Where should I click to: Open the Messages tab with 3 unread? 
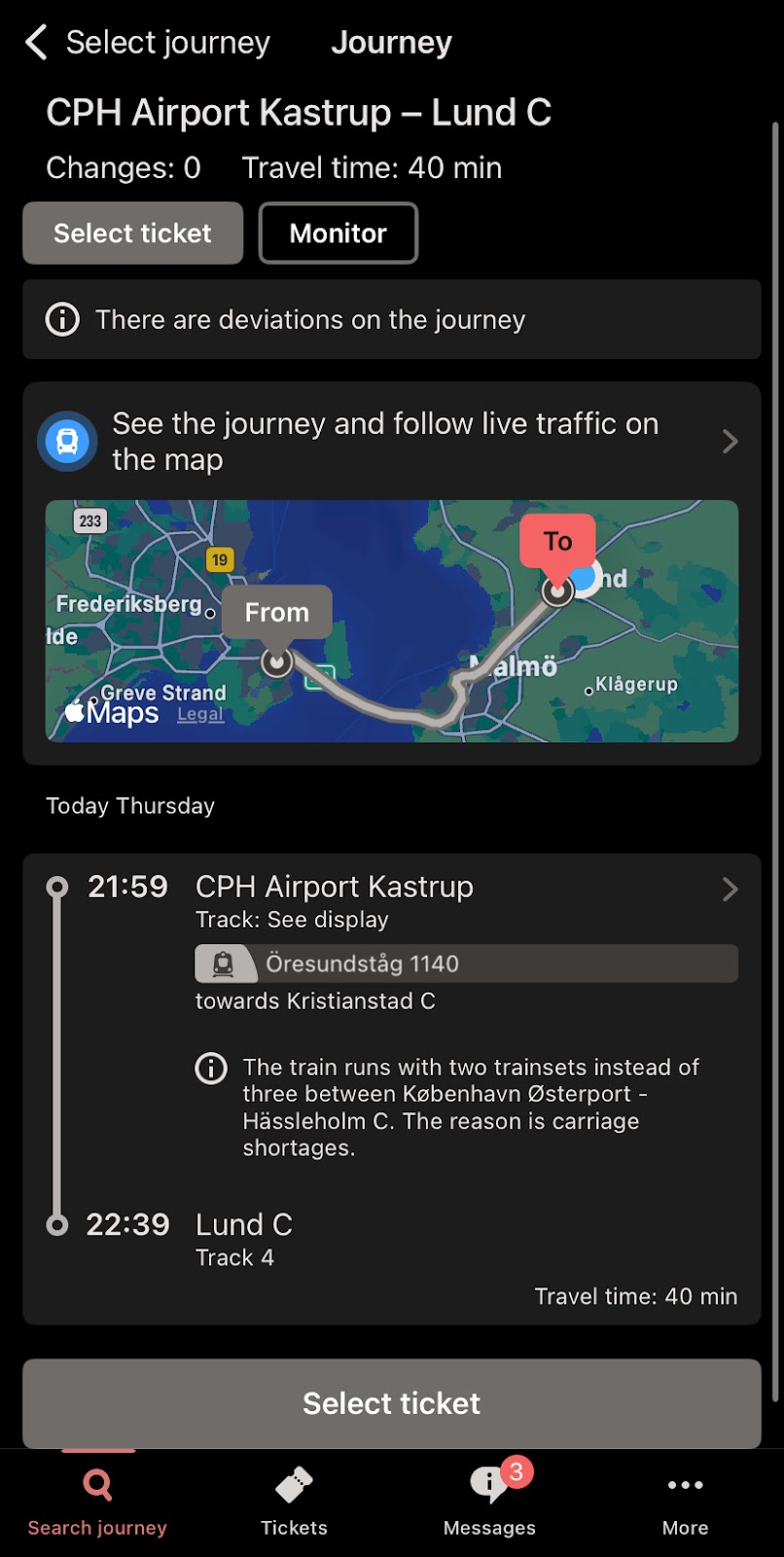tap(489, 1502)
